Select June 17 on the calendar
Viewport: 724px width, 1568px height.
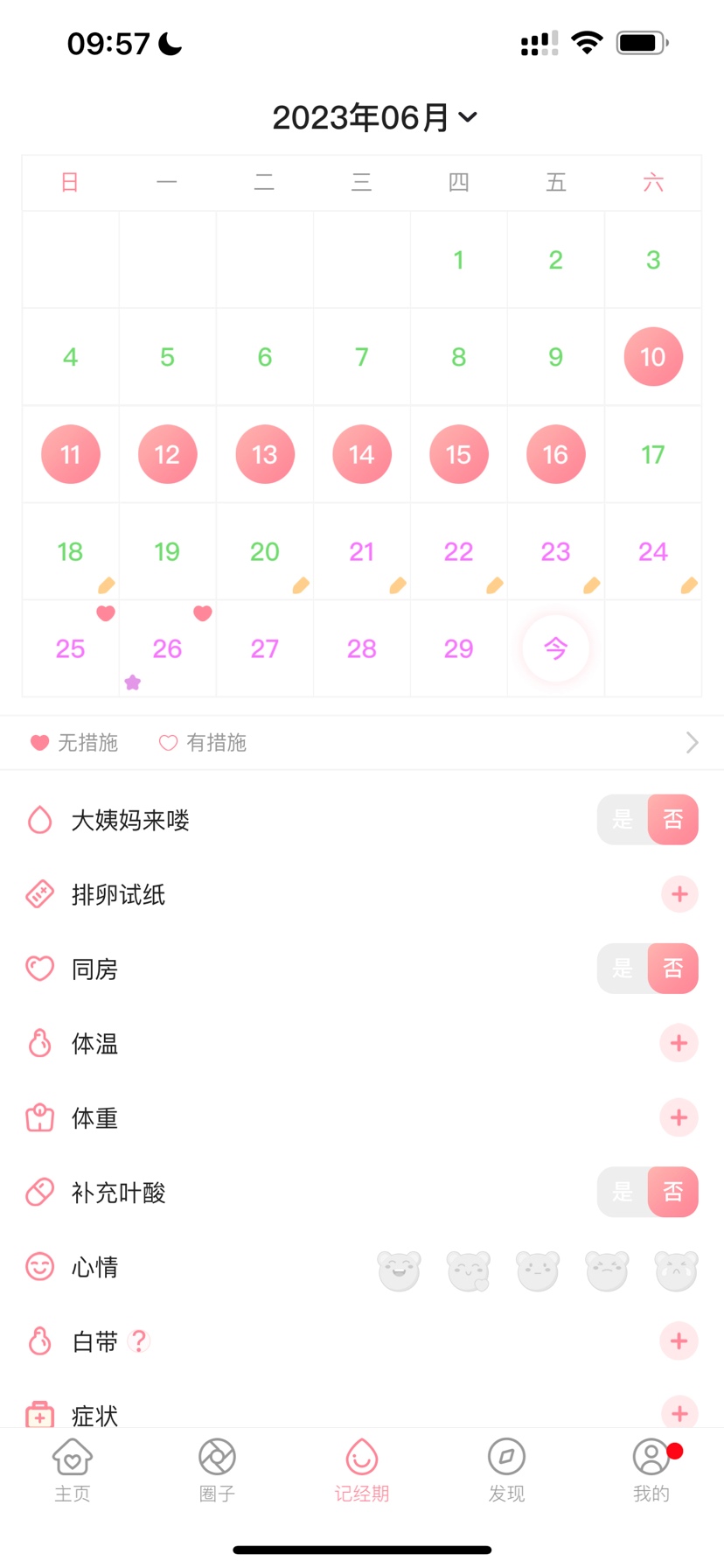click(x=652, y=454)
